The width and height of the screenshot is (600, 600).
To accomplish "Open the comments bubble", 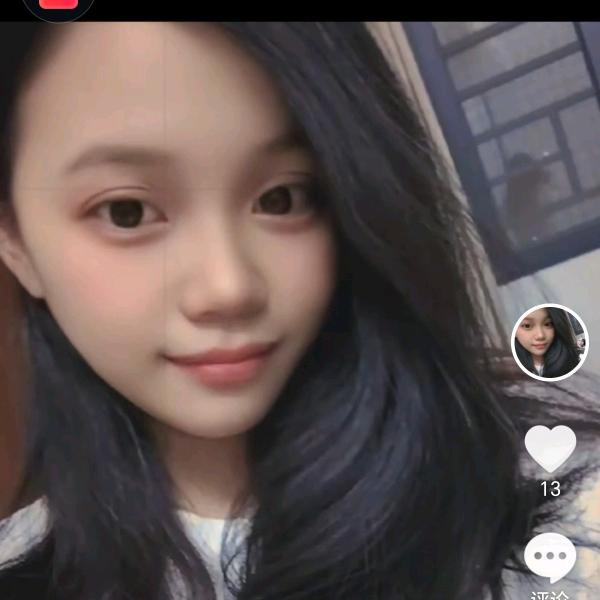I will (550, 557).
